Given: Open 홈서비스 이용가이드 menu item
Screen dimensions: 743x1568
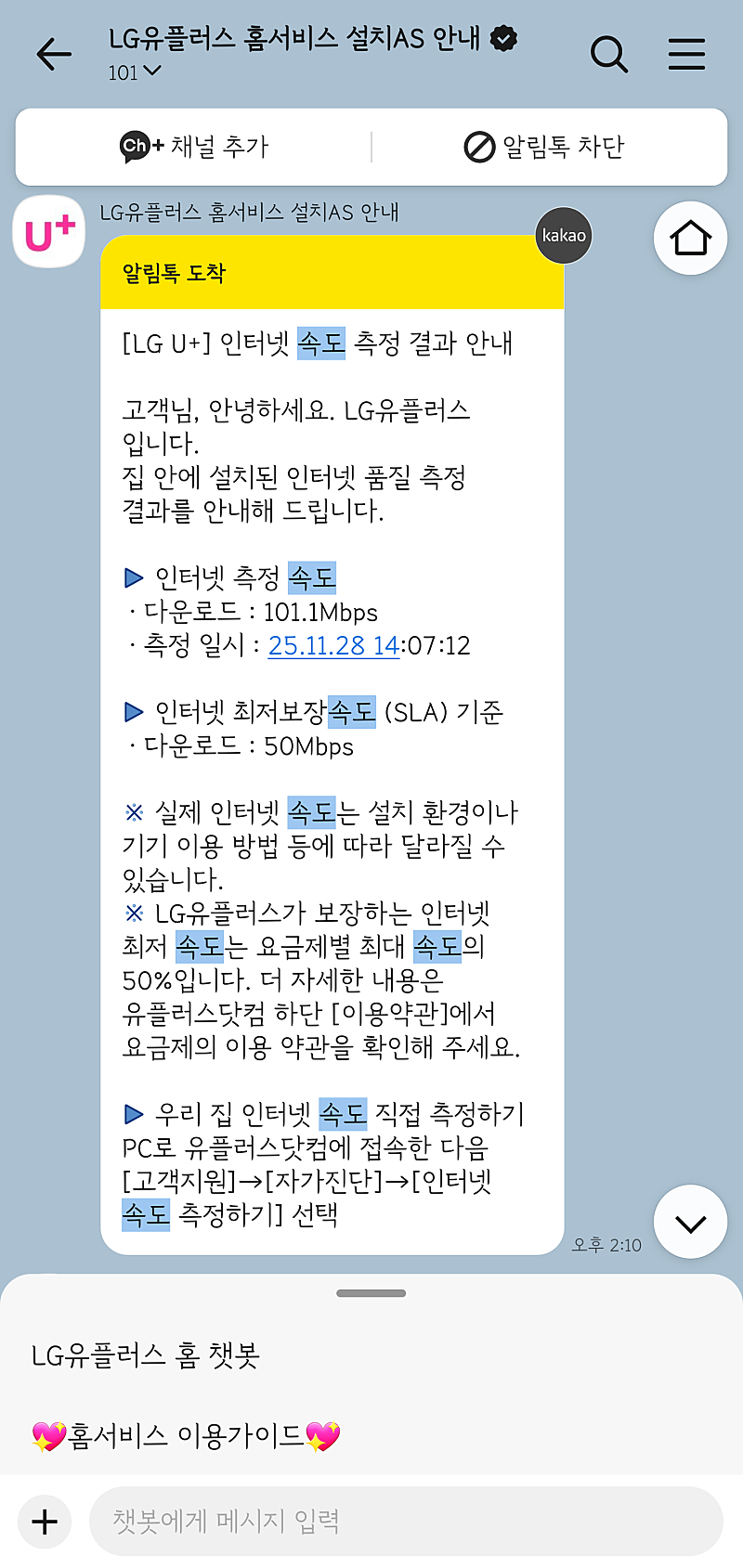Looking at the screenshot, I should point(186,1435).
